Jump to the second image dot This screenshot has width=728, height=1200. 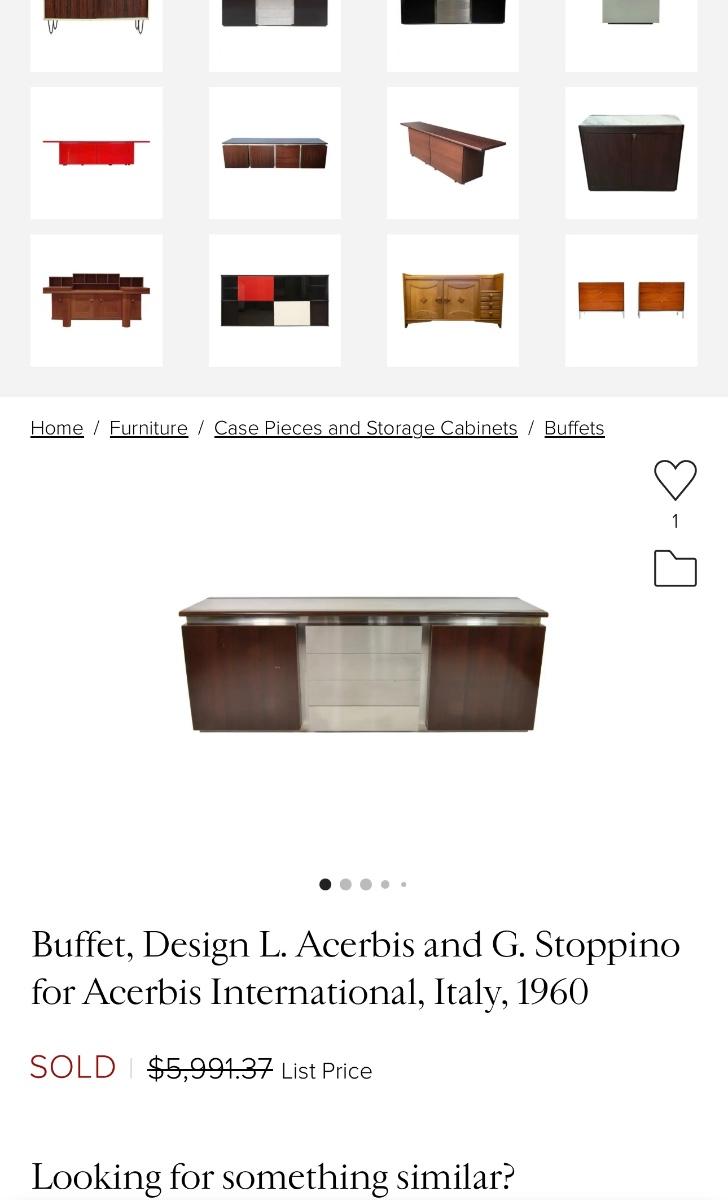pos(346,884)
